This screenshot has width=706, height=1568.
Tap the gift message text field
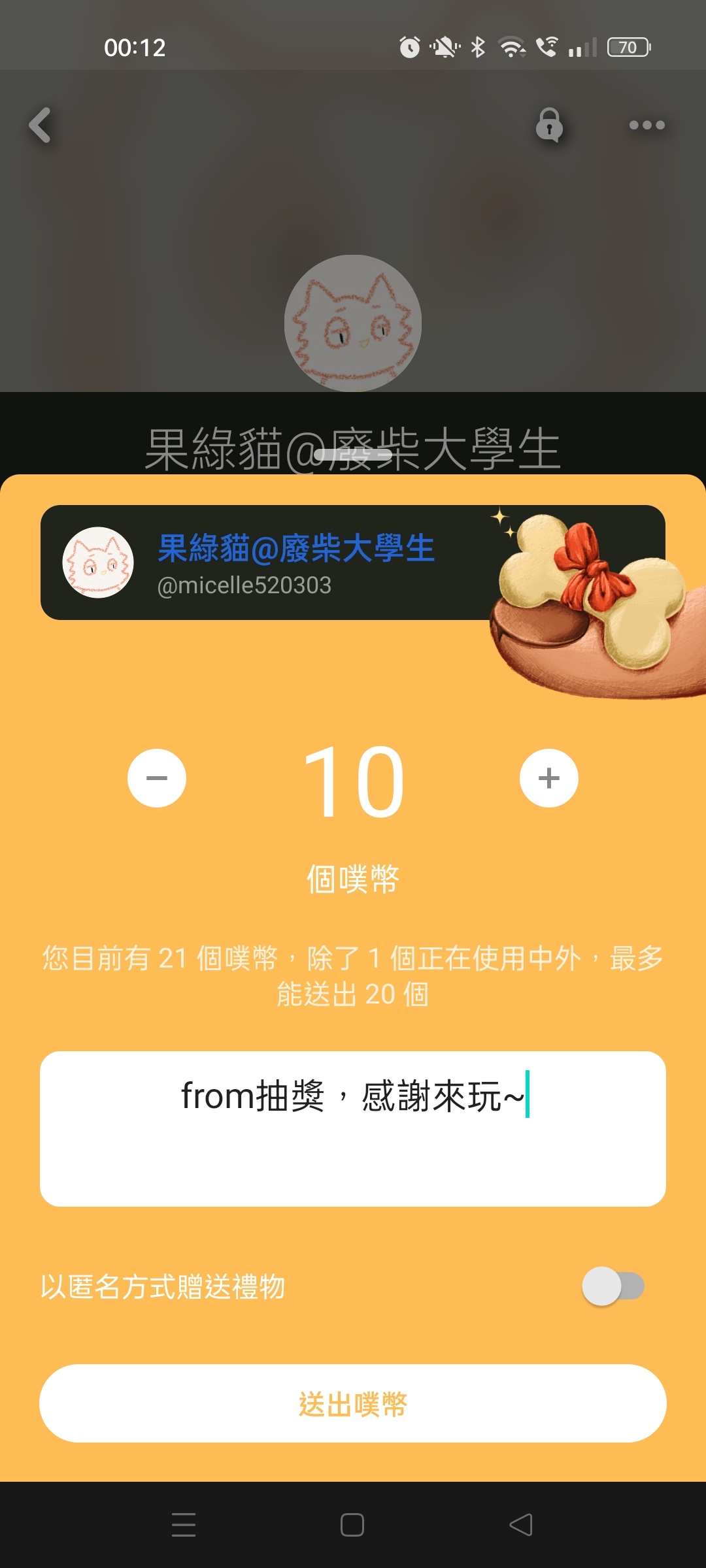point(353,1128)
